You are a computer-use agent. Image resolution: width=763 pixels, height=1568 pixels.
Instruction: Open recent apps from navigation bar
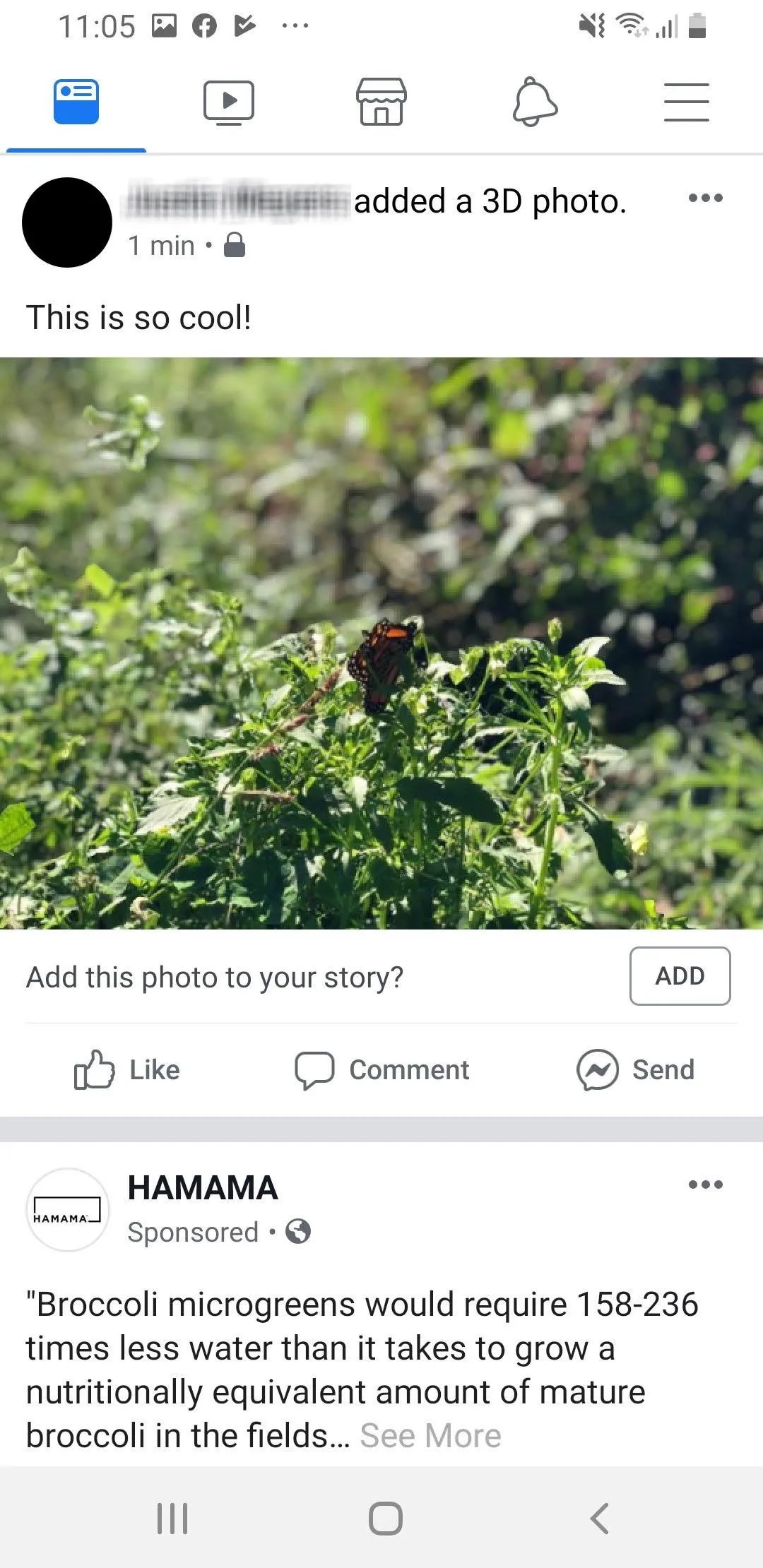coord(172,1518)
